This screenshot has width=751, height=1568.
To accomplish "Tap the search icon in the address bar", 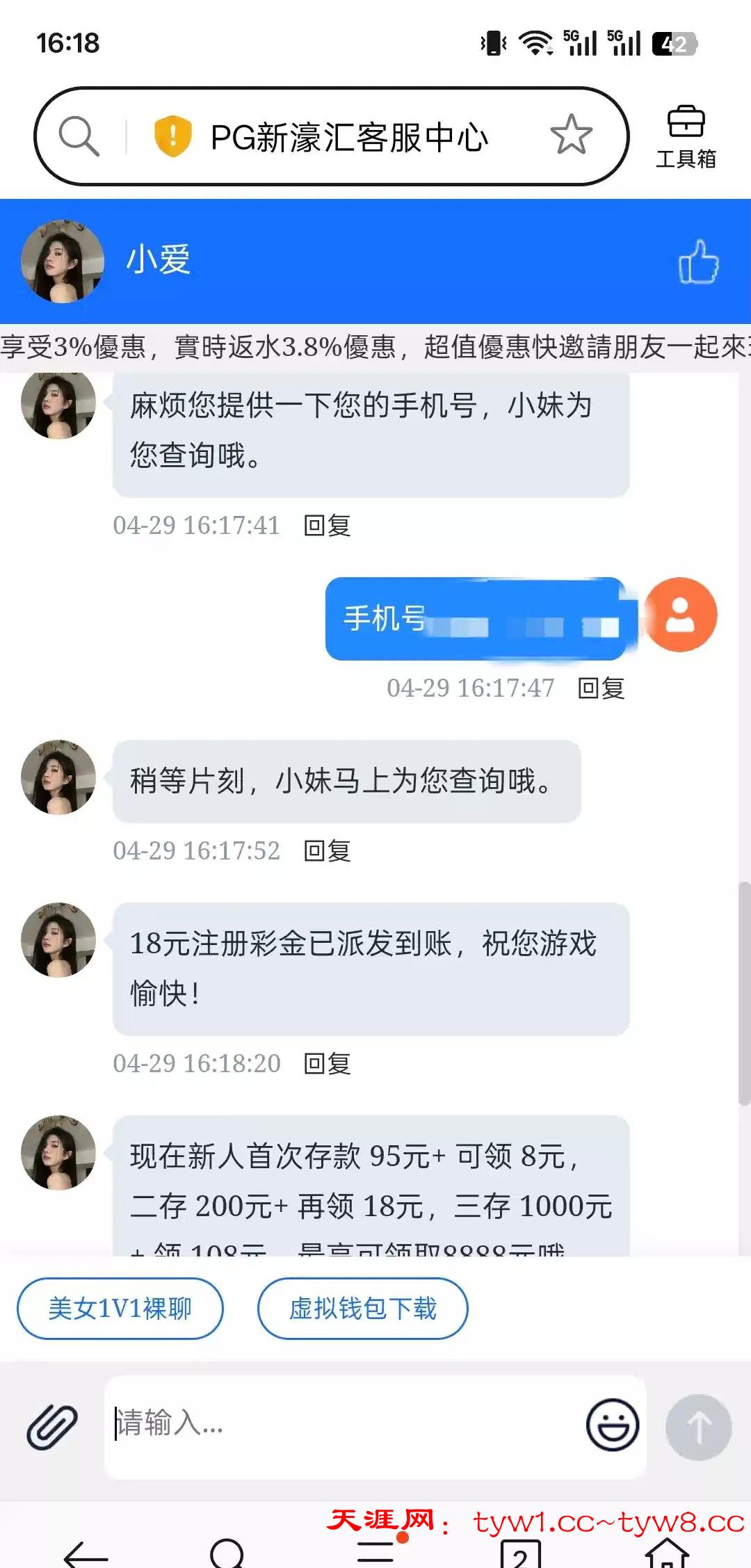I will (x=79, y=136).
